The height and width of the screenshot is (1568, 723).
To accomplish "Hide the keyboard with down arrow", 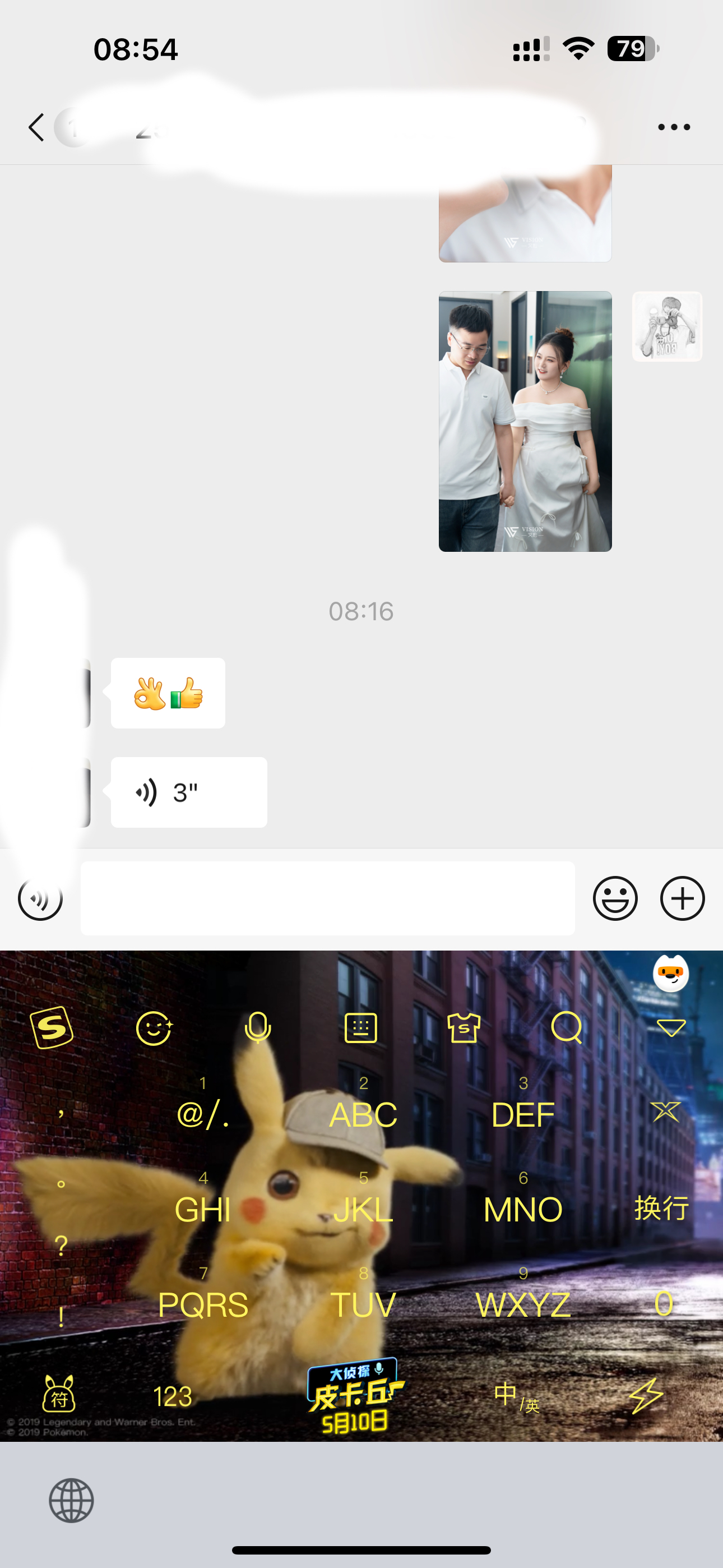I will [671, 1028].
